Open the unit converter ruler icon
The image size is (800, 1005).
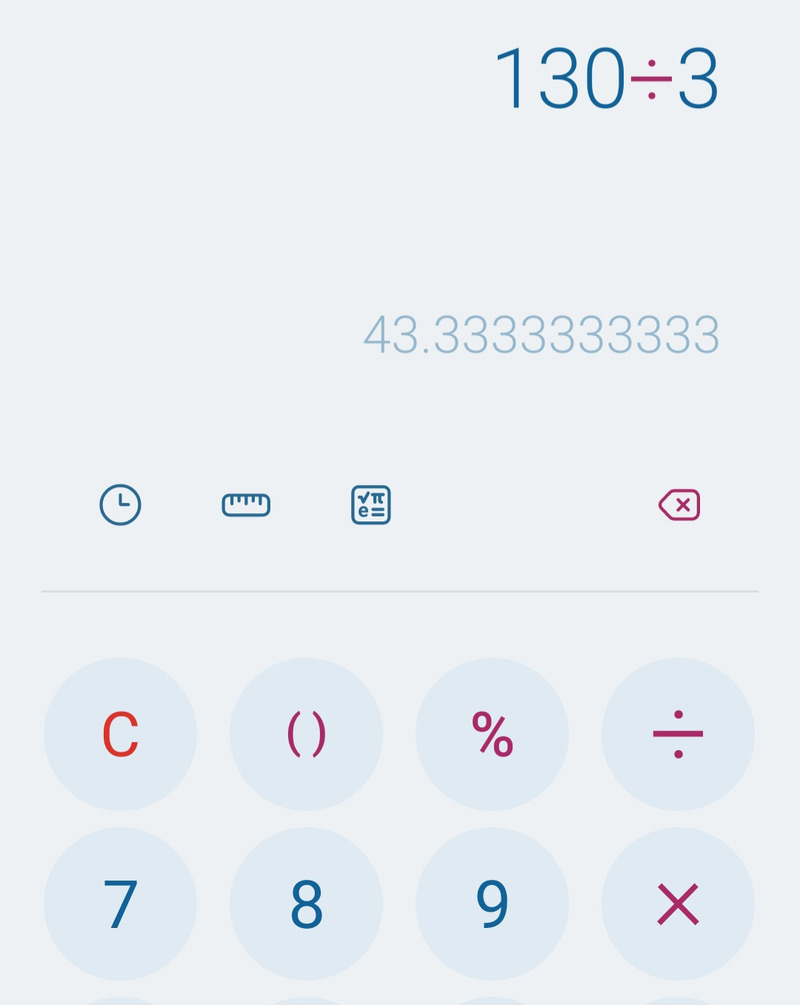(x=246, y=505)
